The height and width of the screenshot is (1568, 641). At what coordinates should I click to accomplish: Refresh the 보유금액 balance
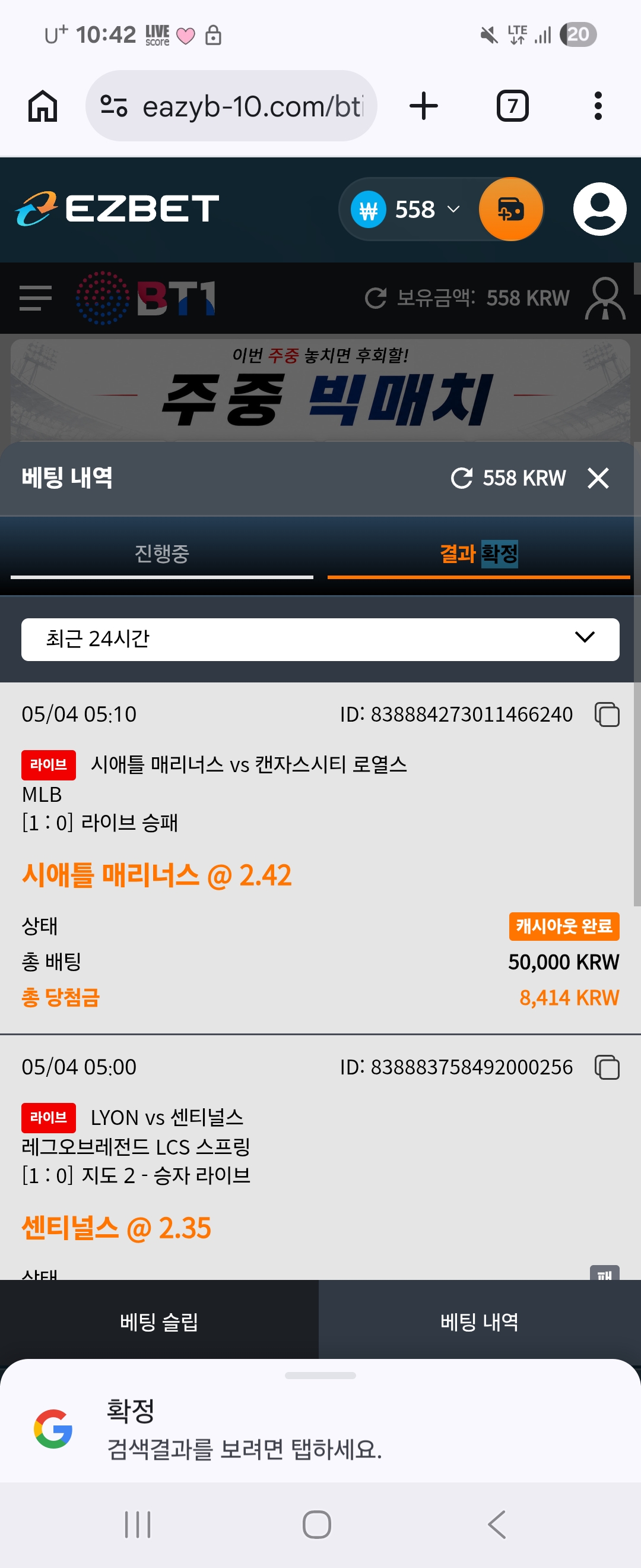[376, 298]
